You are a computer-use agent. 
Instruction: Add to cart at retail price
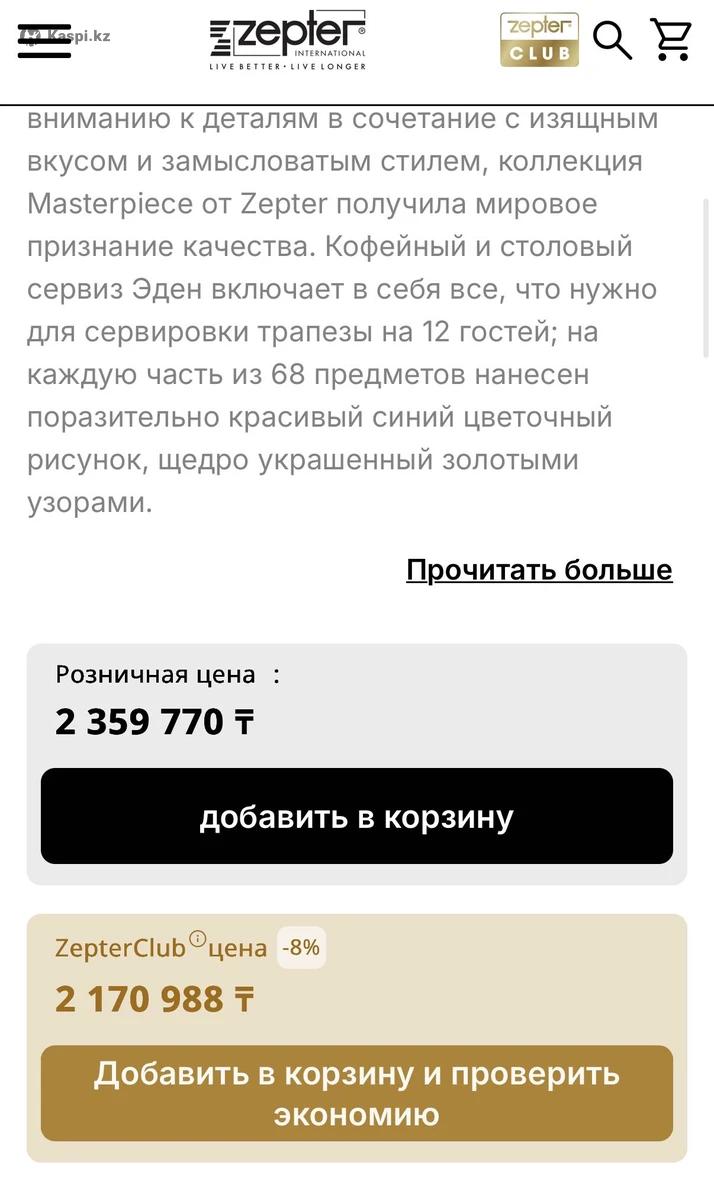point(357,816)
